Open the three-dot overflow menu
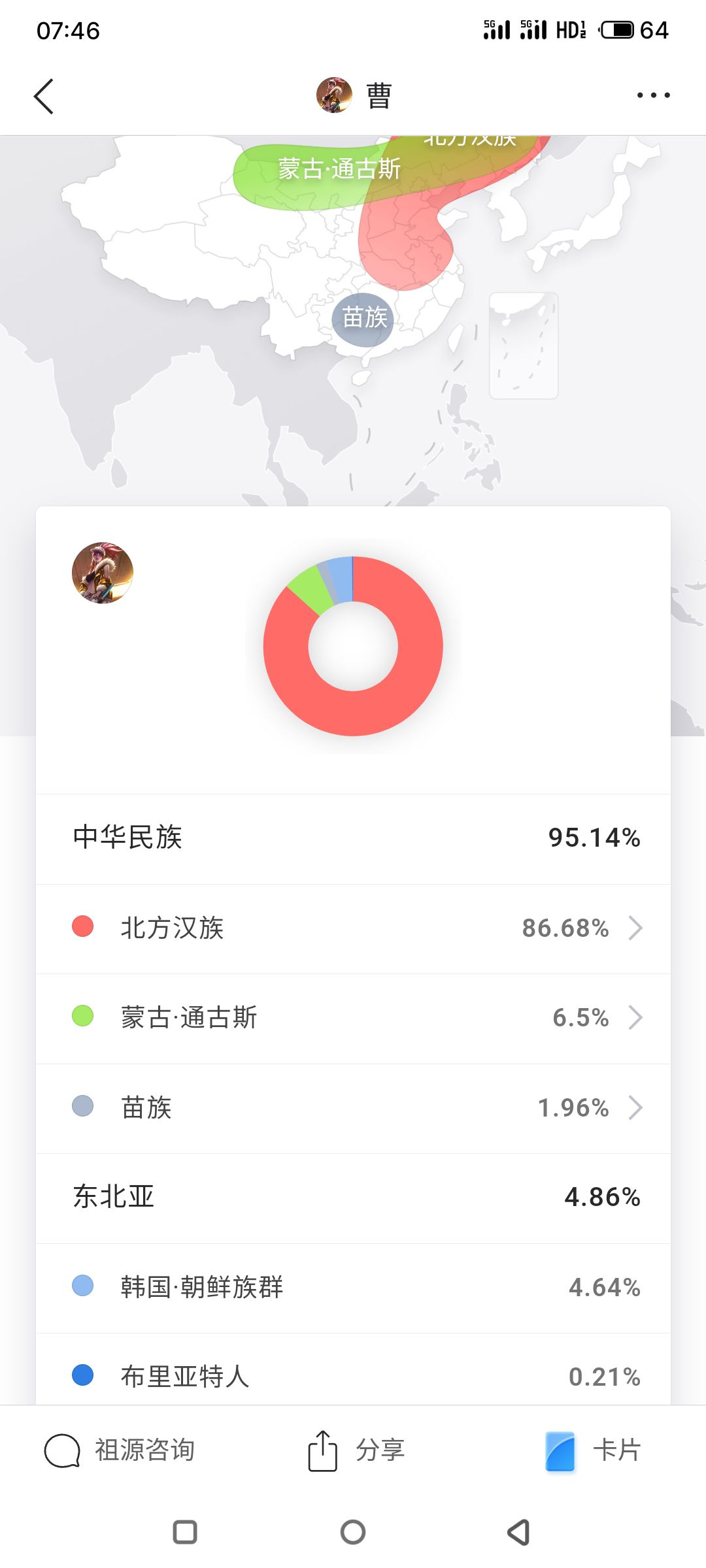This screenshot has height=1568, width=706. click(653, 95)
